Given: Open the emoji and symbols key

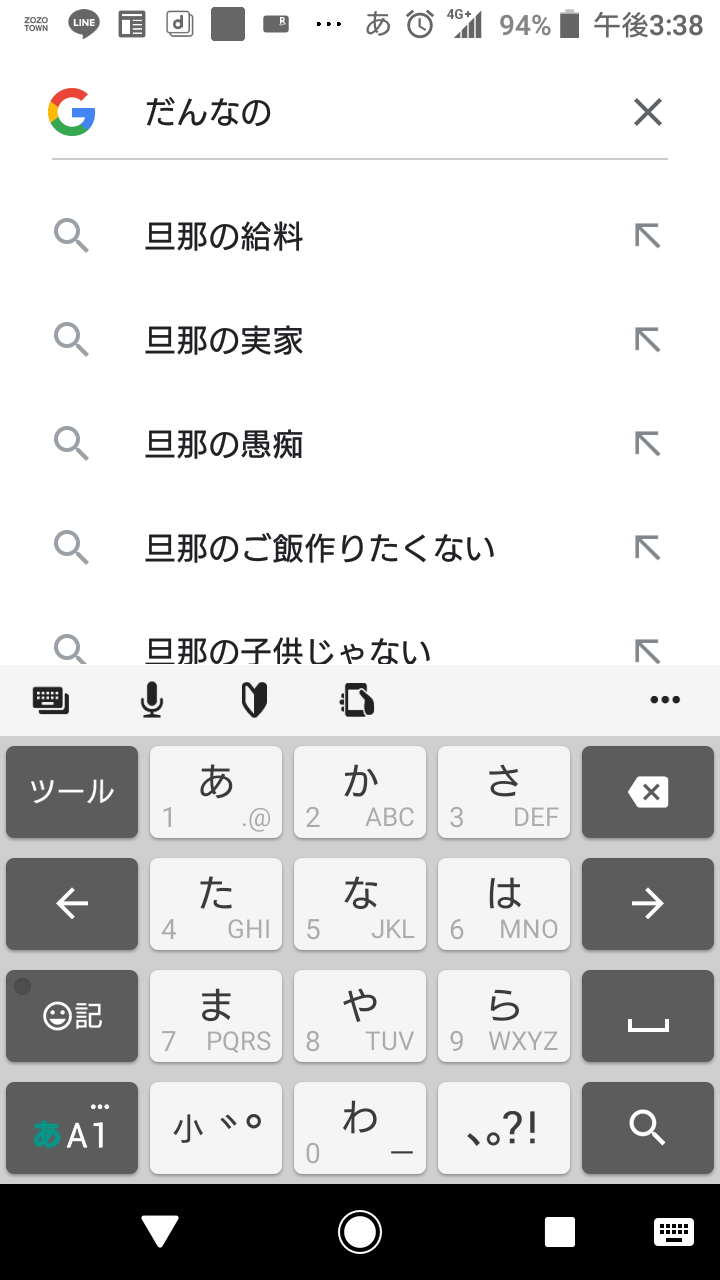Looking at the screenshot, I should [x=72, y=1016].
